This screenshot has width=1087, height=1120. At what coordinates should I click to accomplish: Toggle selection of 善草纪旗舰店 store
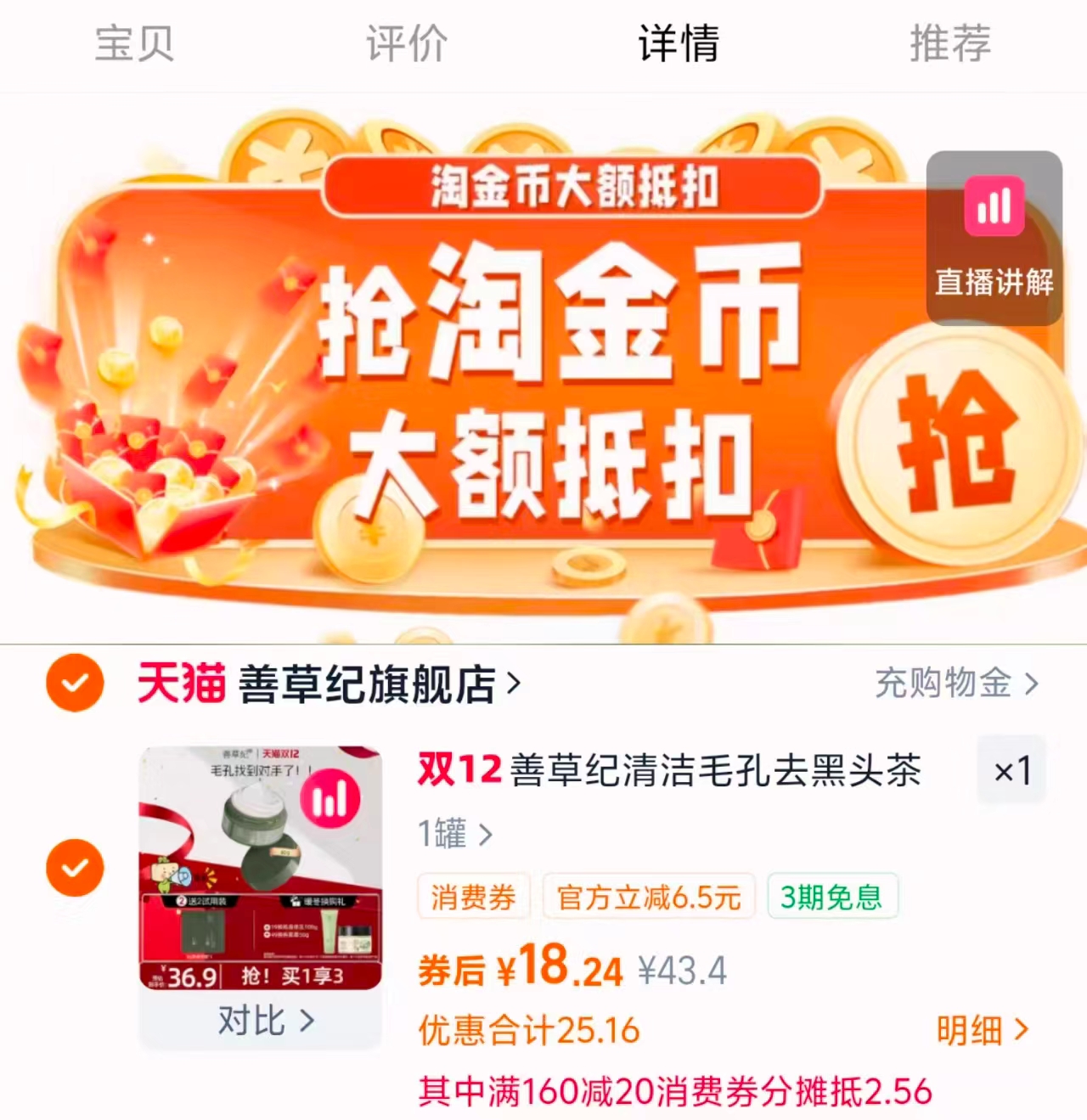(x=75, y=683)
